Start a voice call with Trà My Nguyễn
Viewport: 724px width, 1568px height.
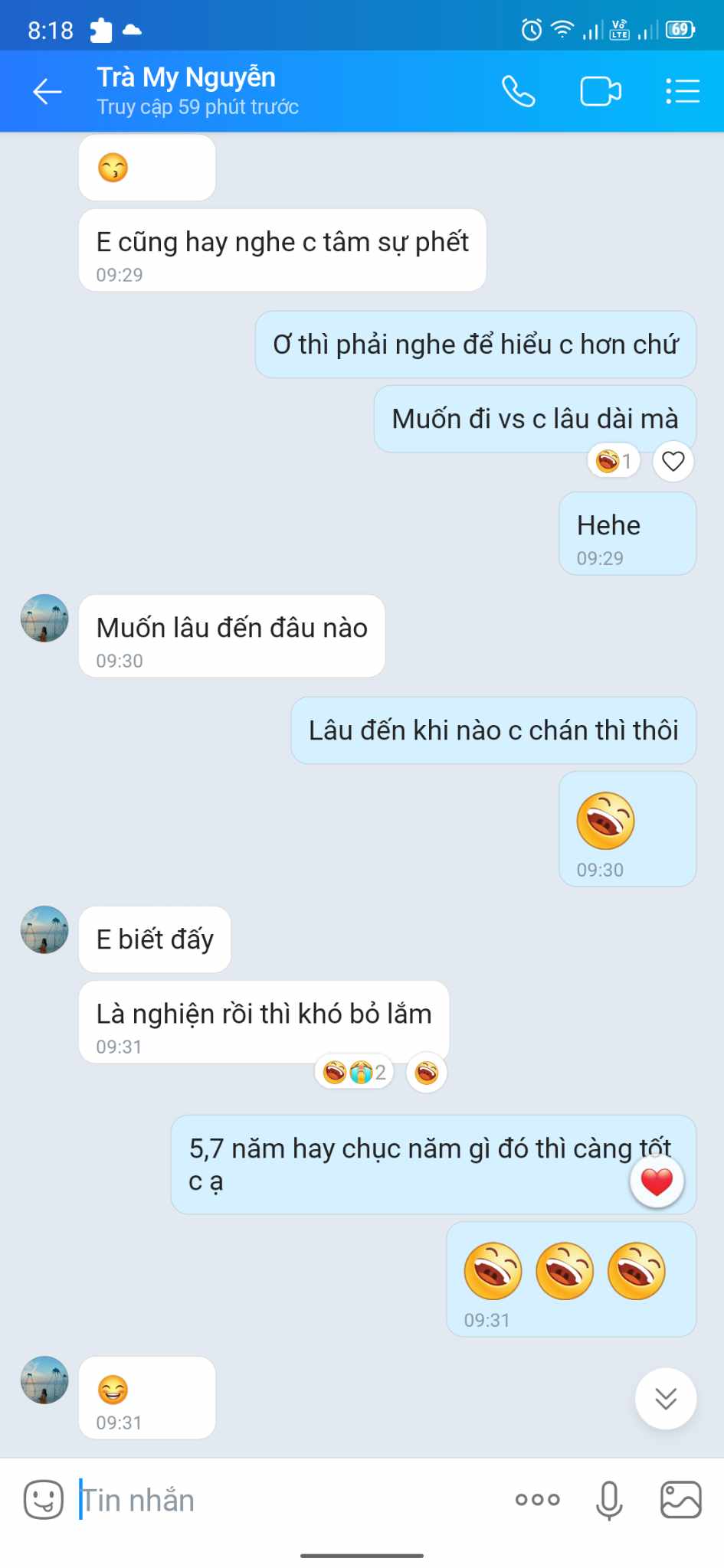(x=519, y=92)
